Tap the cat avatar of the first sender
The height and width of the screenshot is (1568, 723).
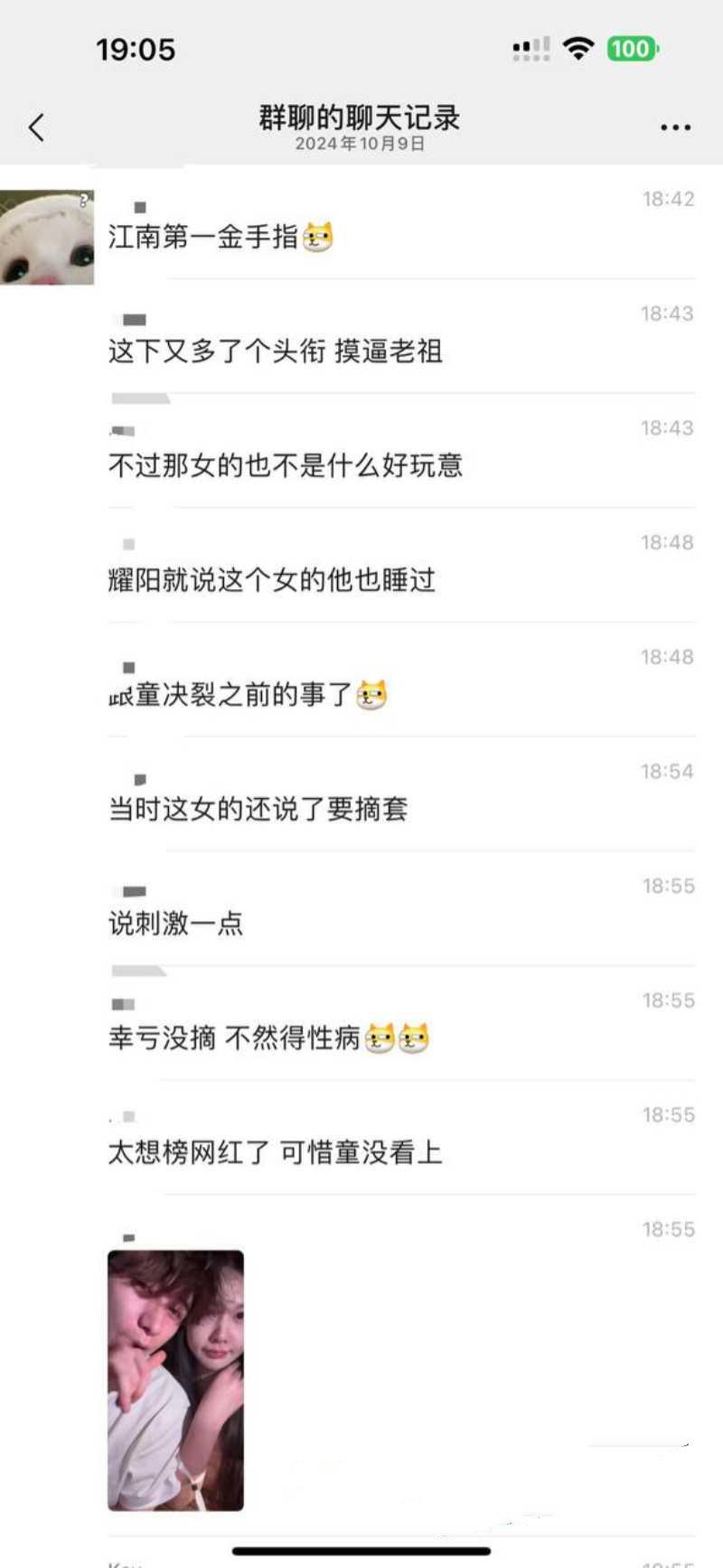47,238
